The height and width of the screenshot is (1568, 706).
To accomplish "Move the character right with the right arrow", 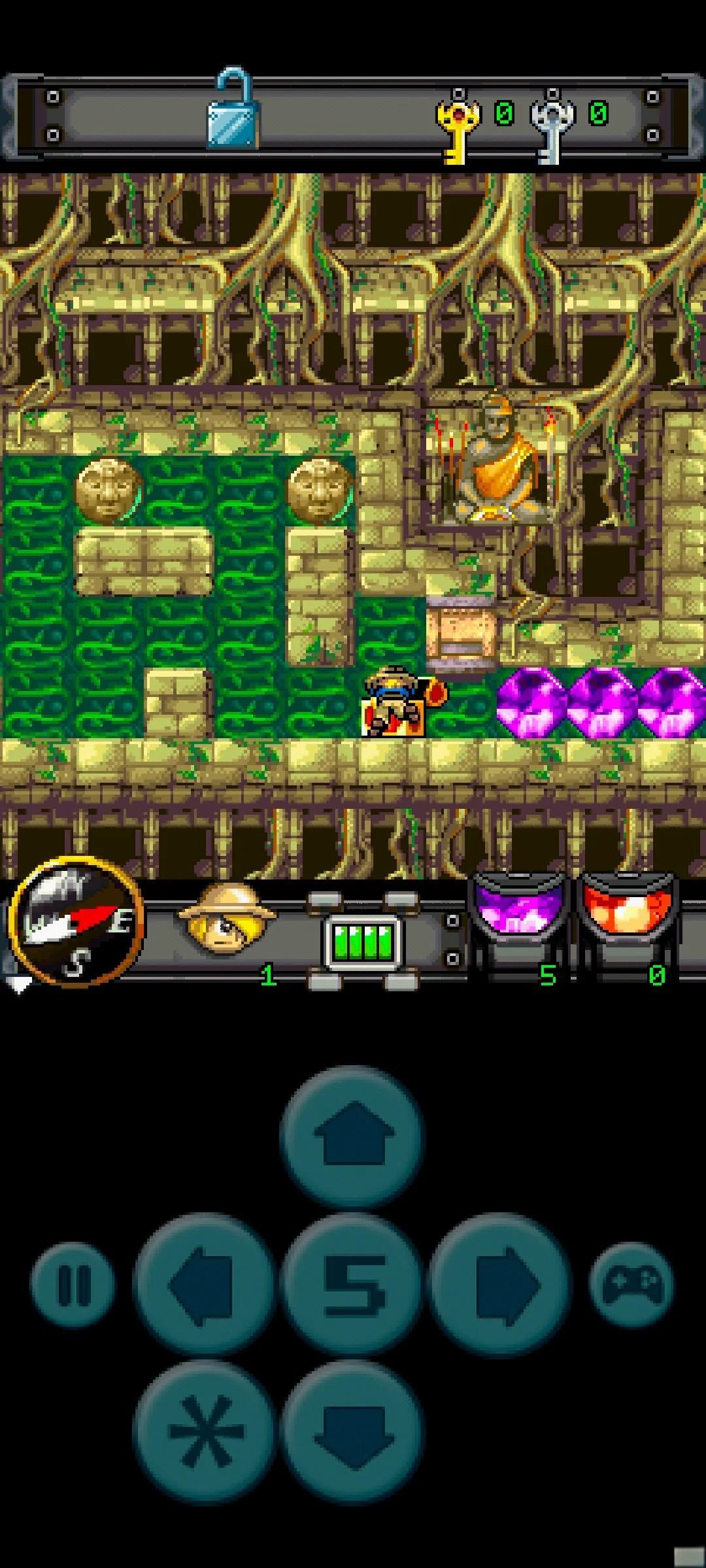I will click(501, 1284).
